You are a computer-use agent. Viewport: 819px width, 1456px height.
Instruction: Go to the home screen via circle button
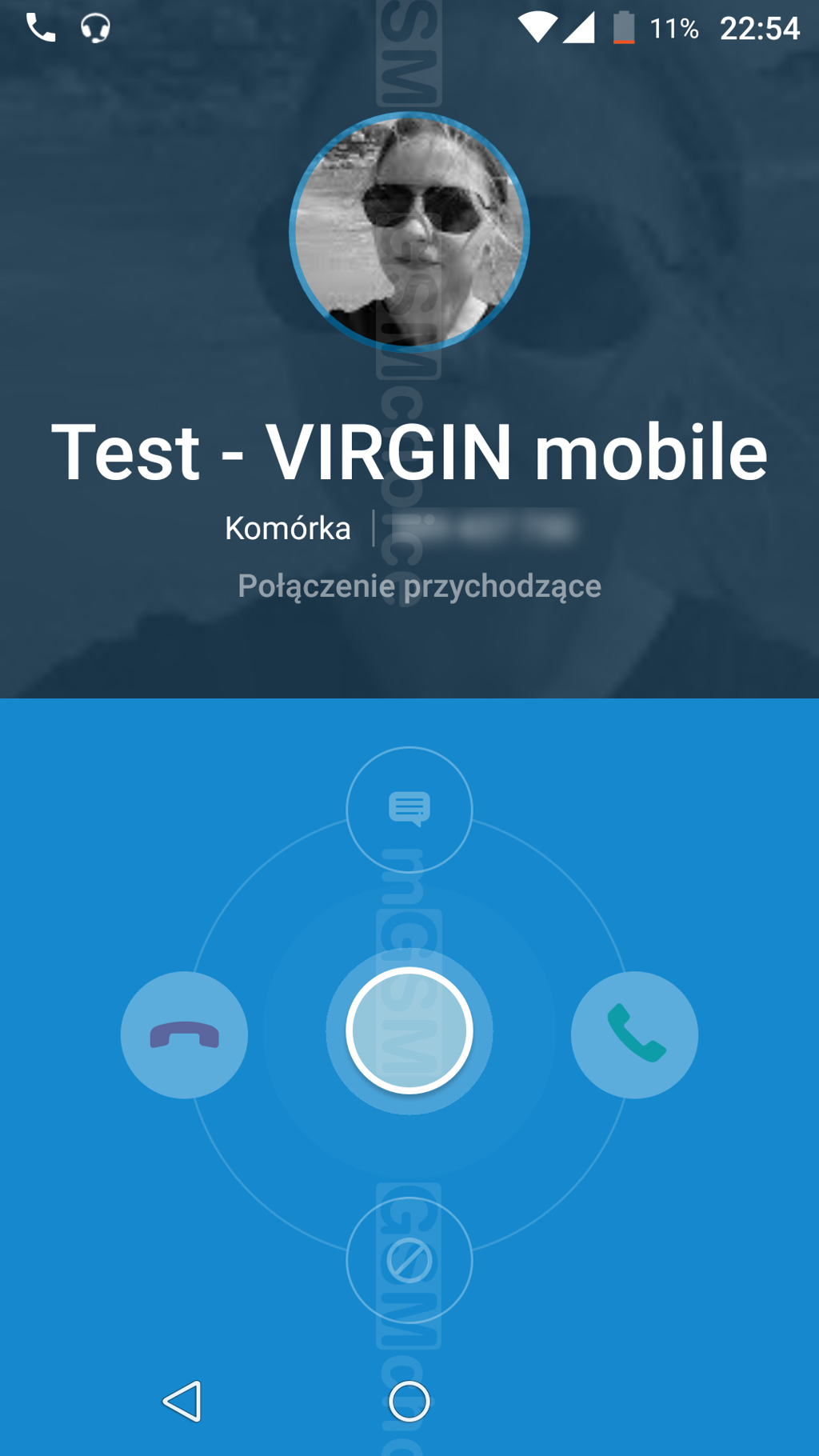pos(409,1402)
